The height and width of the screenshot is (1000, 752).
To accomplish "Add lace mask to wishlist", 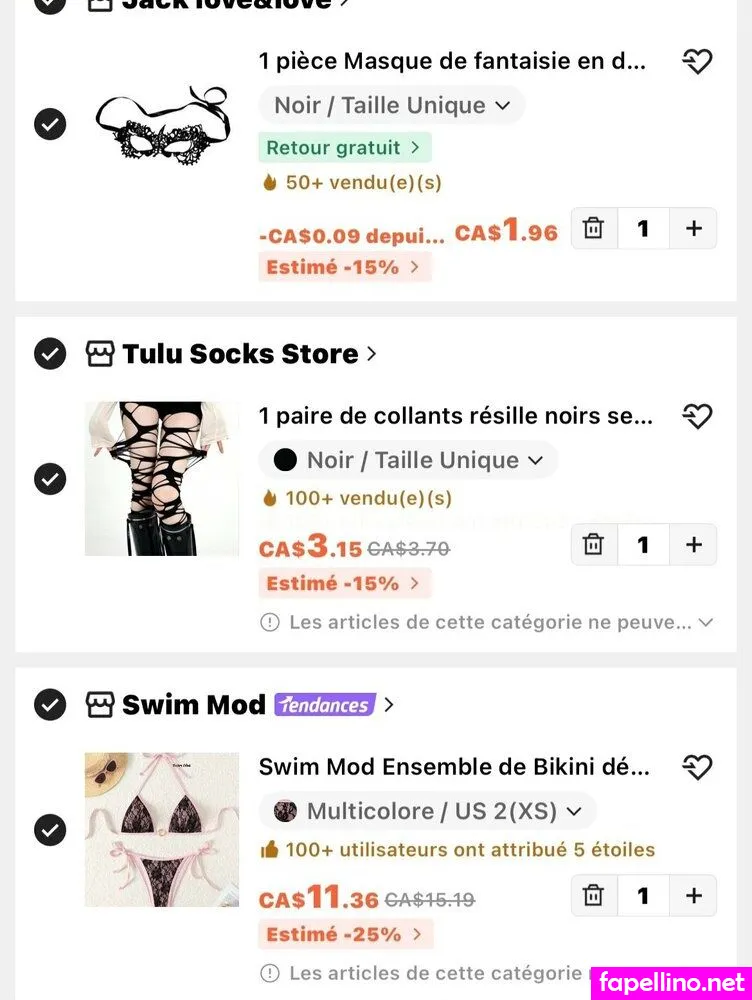I will tap(696, 62).
